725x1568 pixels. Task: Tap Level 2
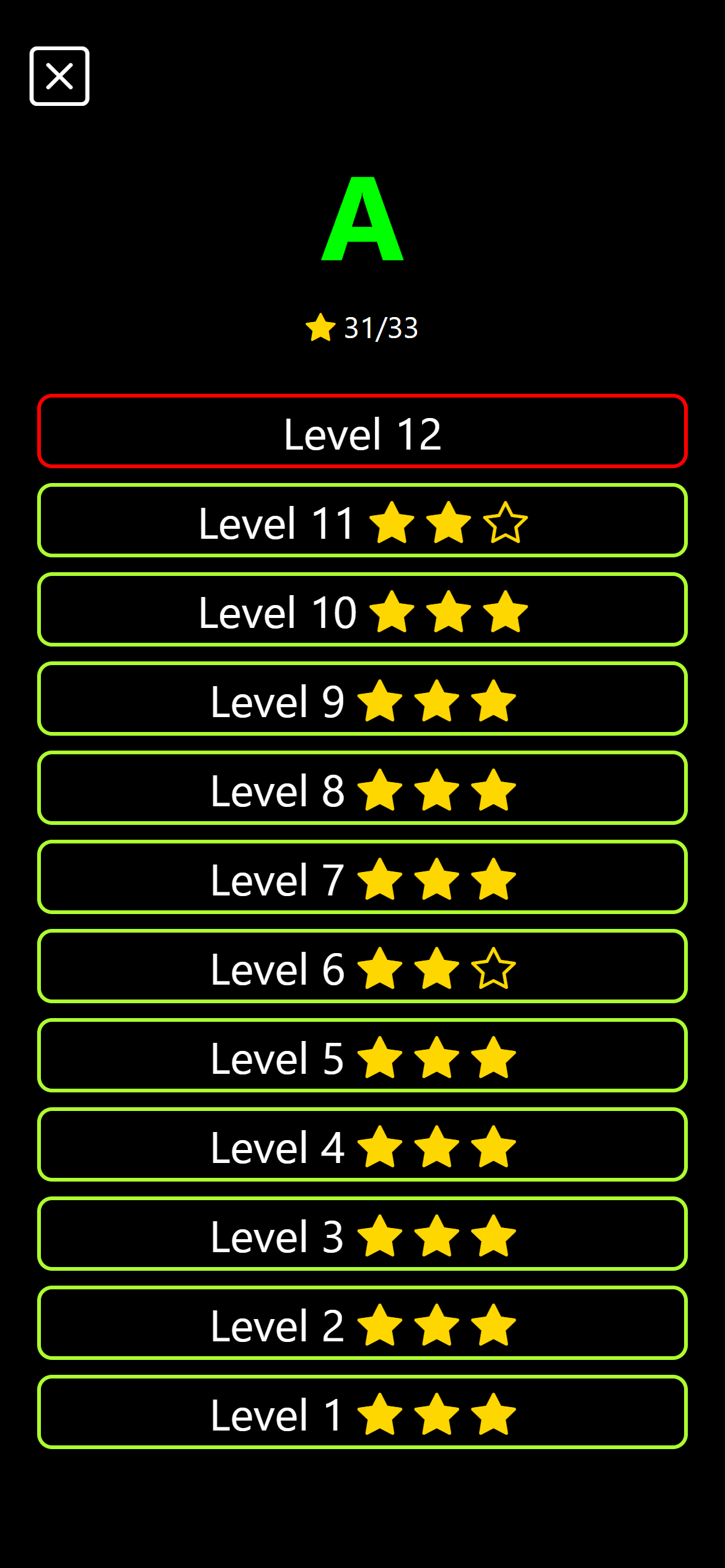point(362,1323)
